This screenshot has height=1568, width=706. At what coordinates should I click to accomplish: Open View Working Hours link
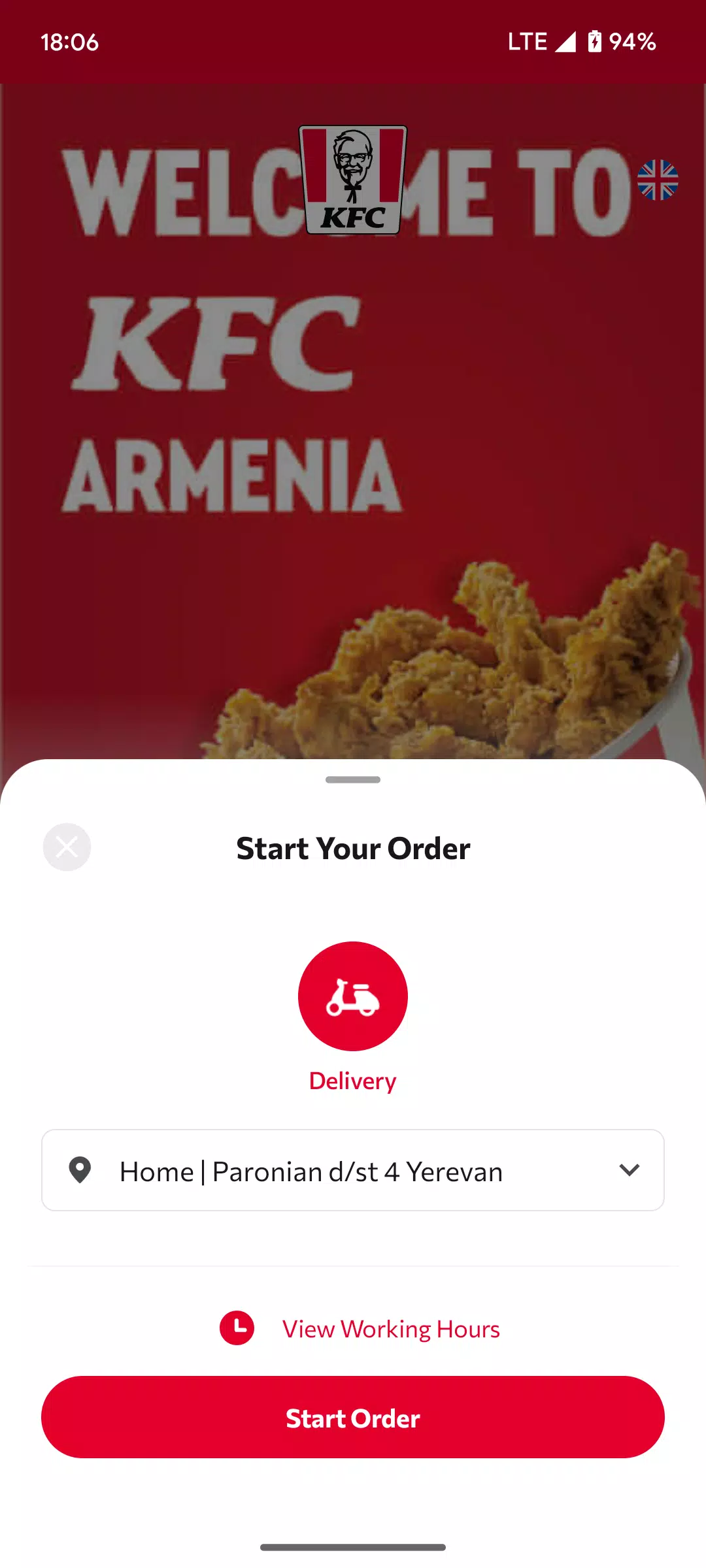point(390,1329)
